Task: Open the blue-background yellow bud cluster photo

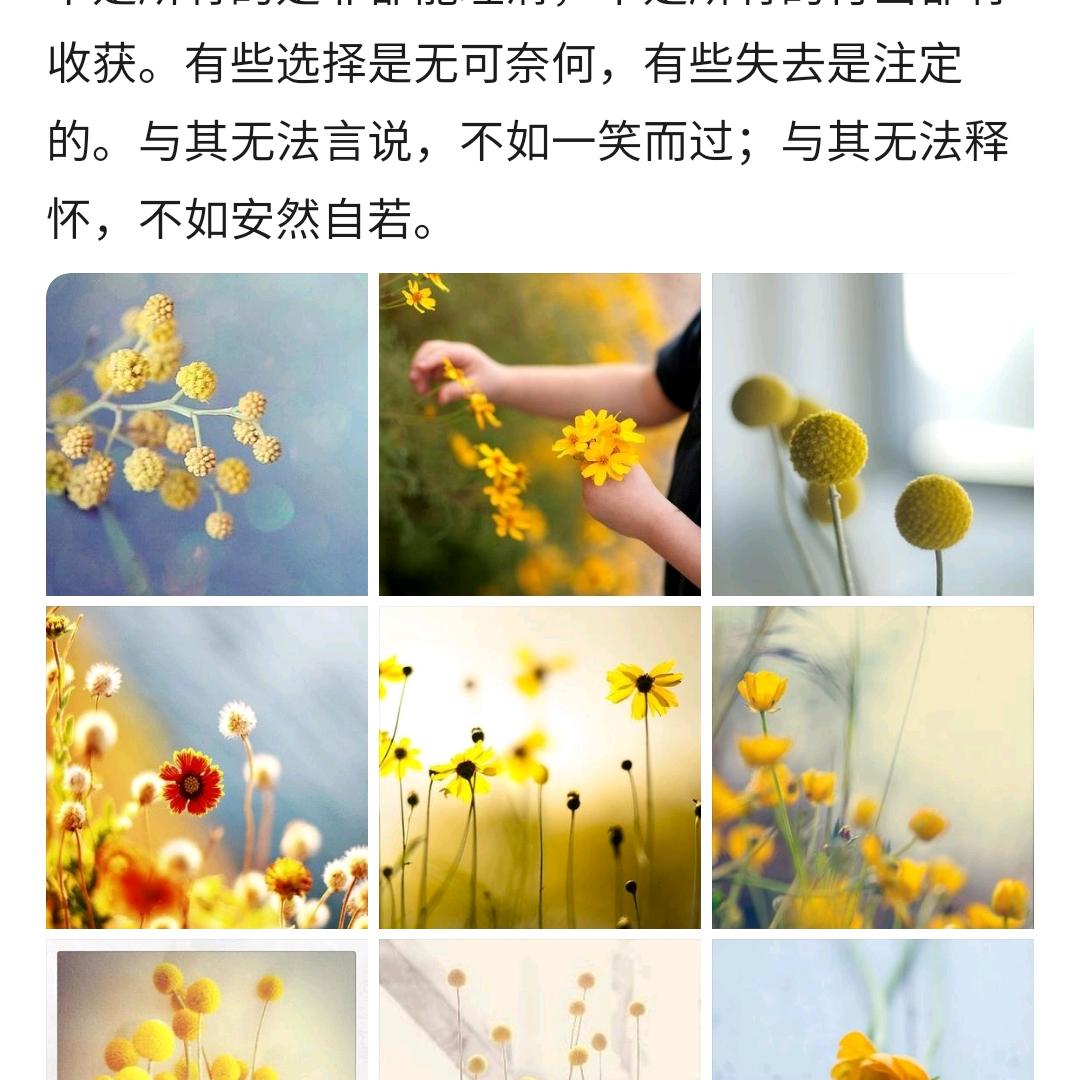Action: pyautogui.click(x=207, y=435)
